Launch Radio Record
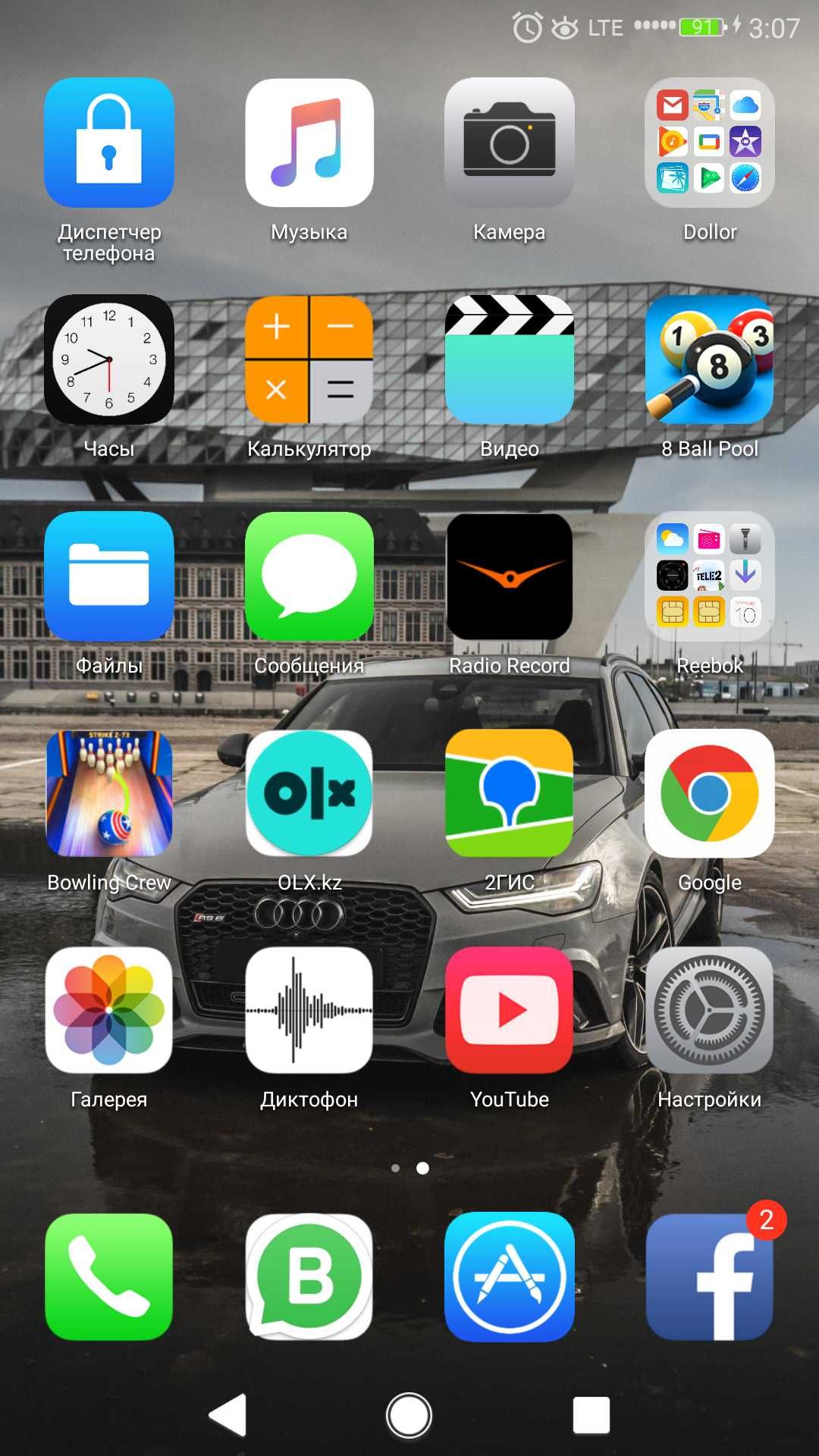This screenshot has height=1456, width=819. tap(510, 576)
